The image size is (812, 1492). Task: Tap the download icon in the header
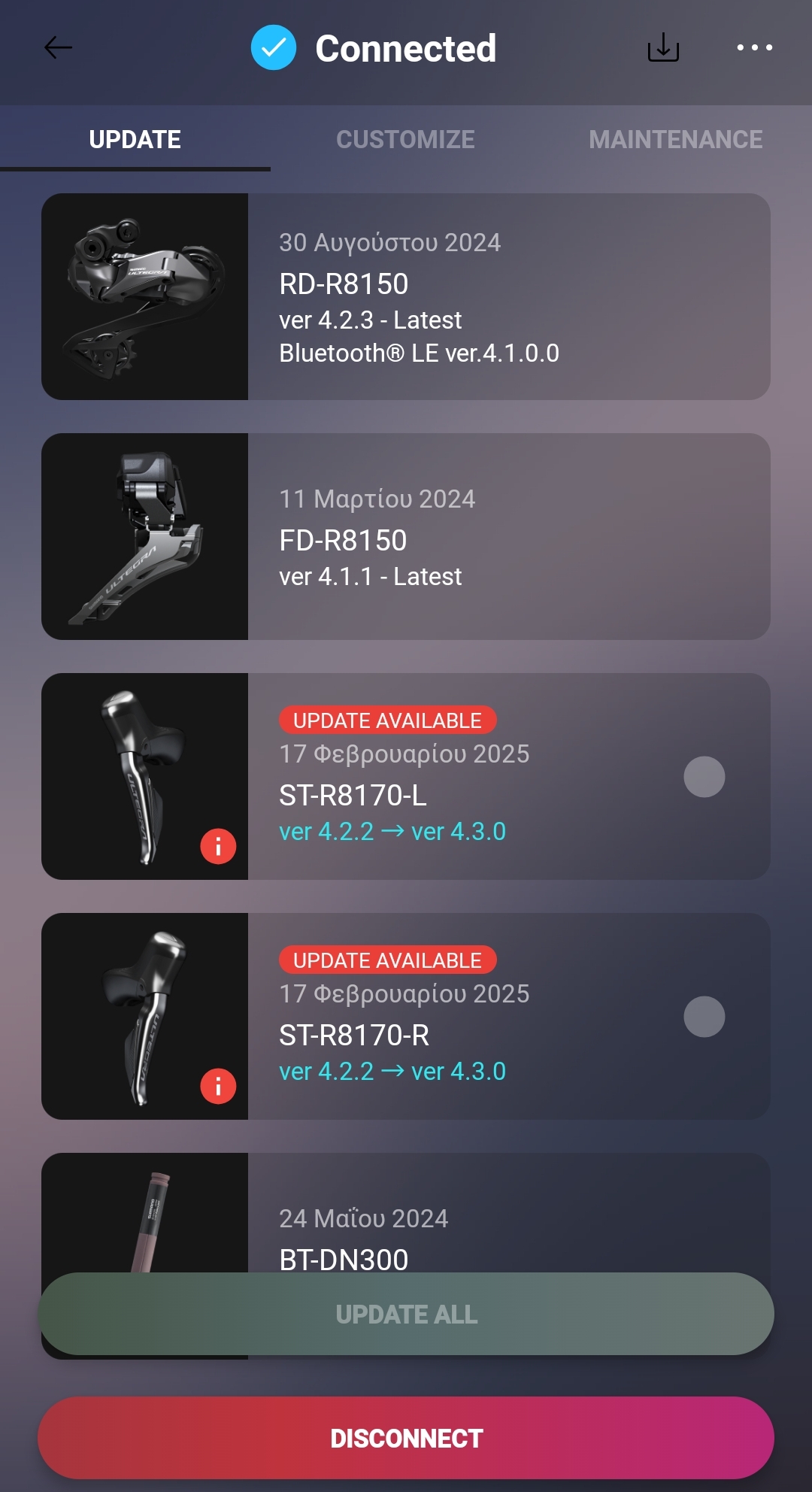click(x=663, y=47)
